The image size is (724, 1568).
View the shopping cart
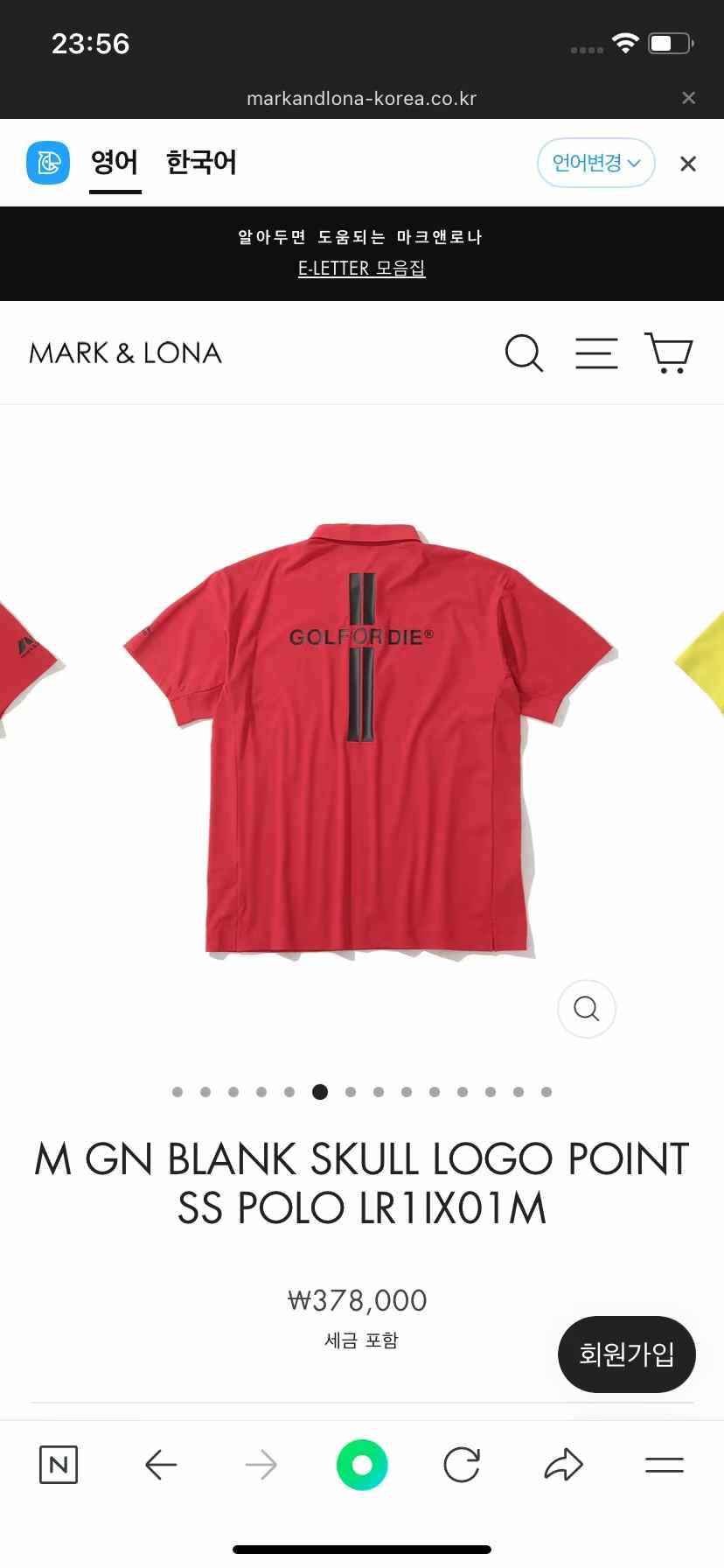coord(669,353)
